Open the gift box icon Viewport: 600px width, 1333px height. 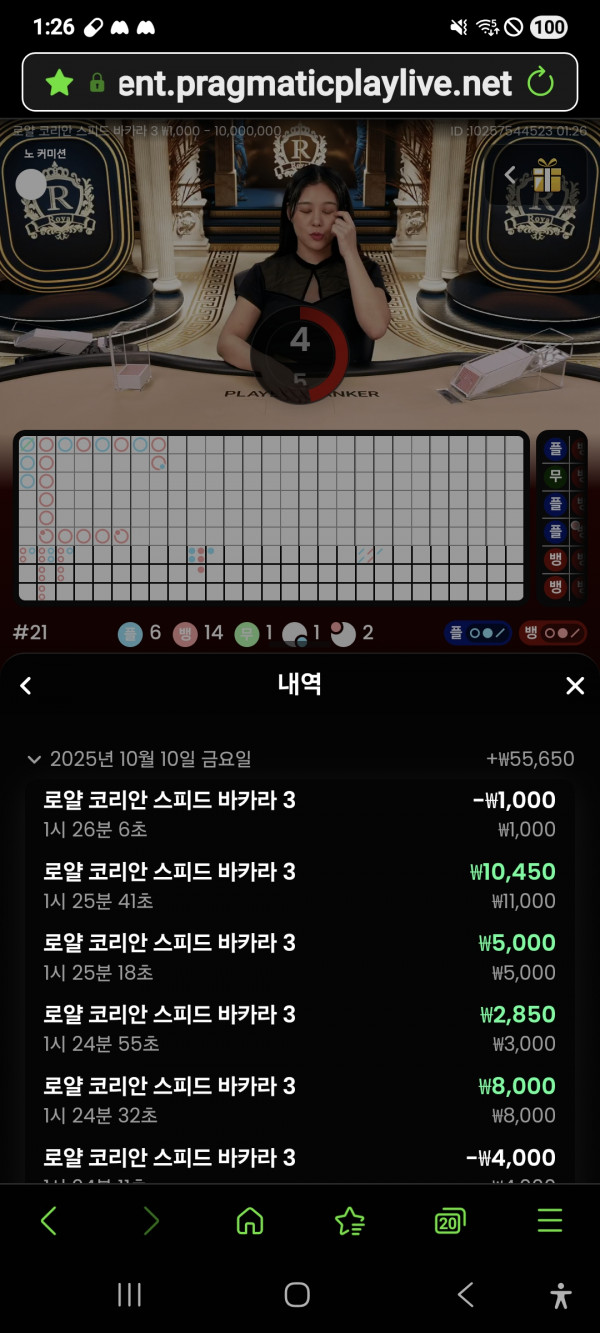(x=547, y=178)
